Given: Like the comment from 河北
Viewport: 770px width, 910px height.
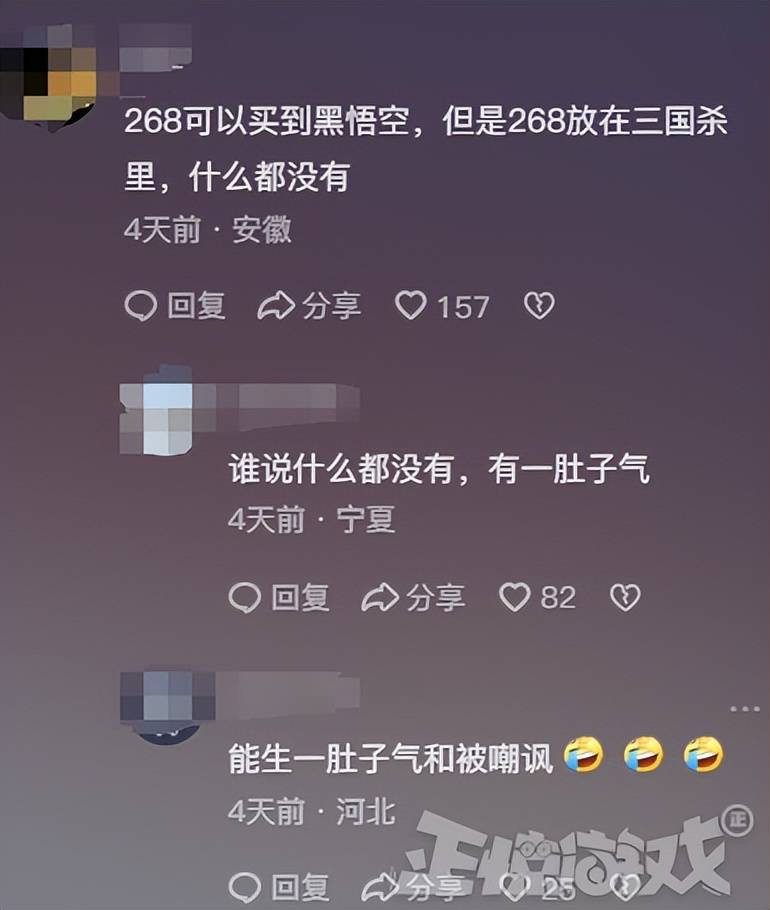Looking at the screenshot, I should [x=514, y=885].
